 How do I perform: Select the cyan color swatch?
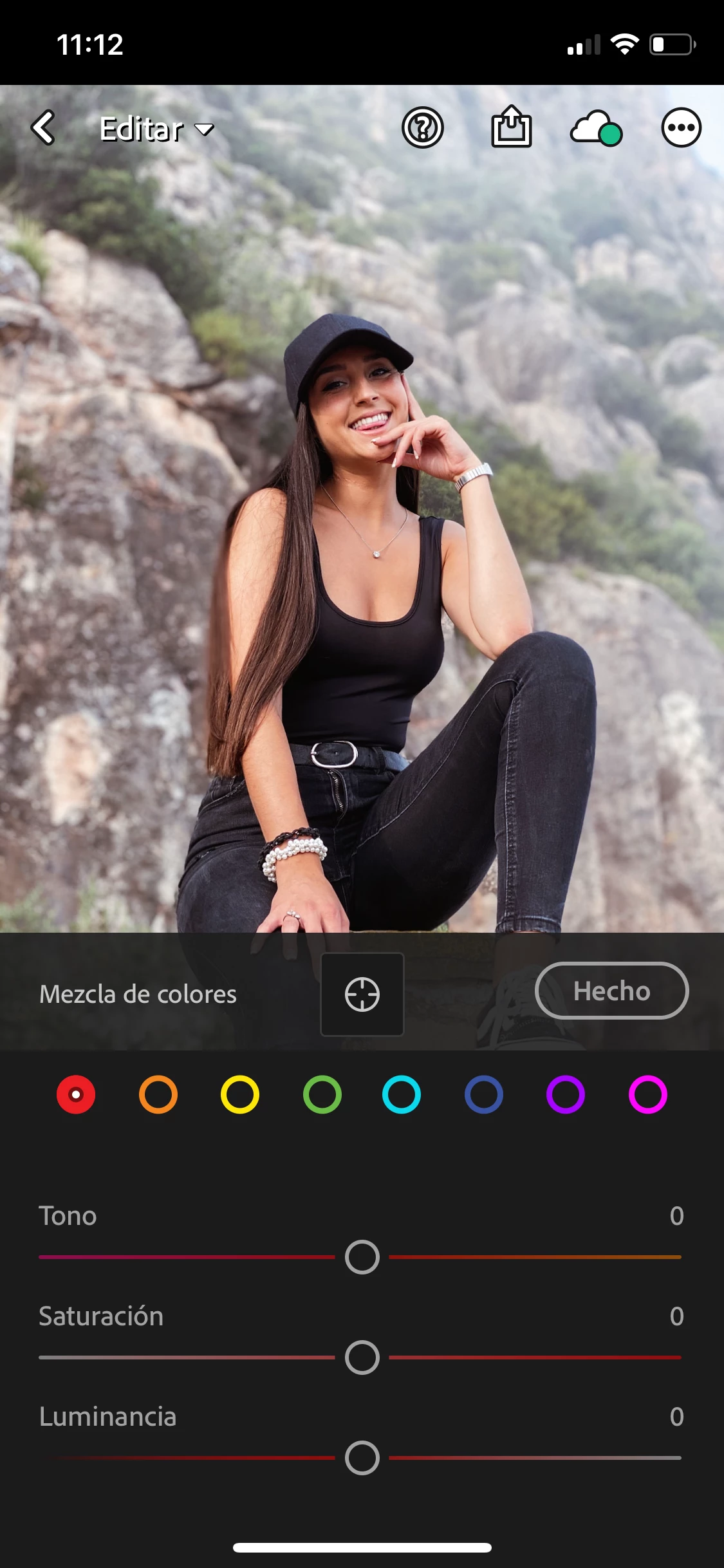coord(402,1094)
